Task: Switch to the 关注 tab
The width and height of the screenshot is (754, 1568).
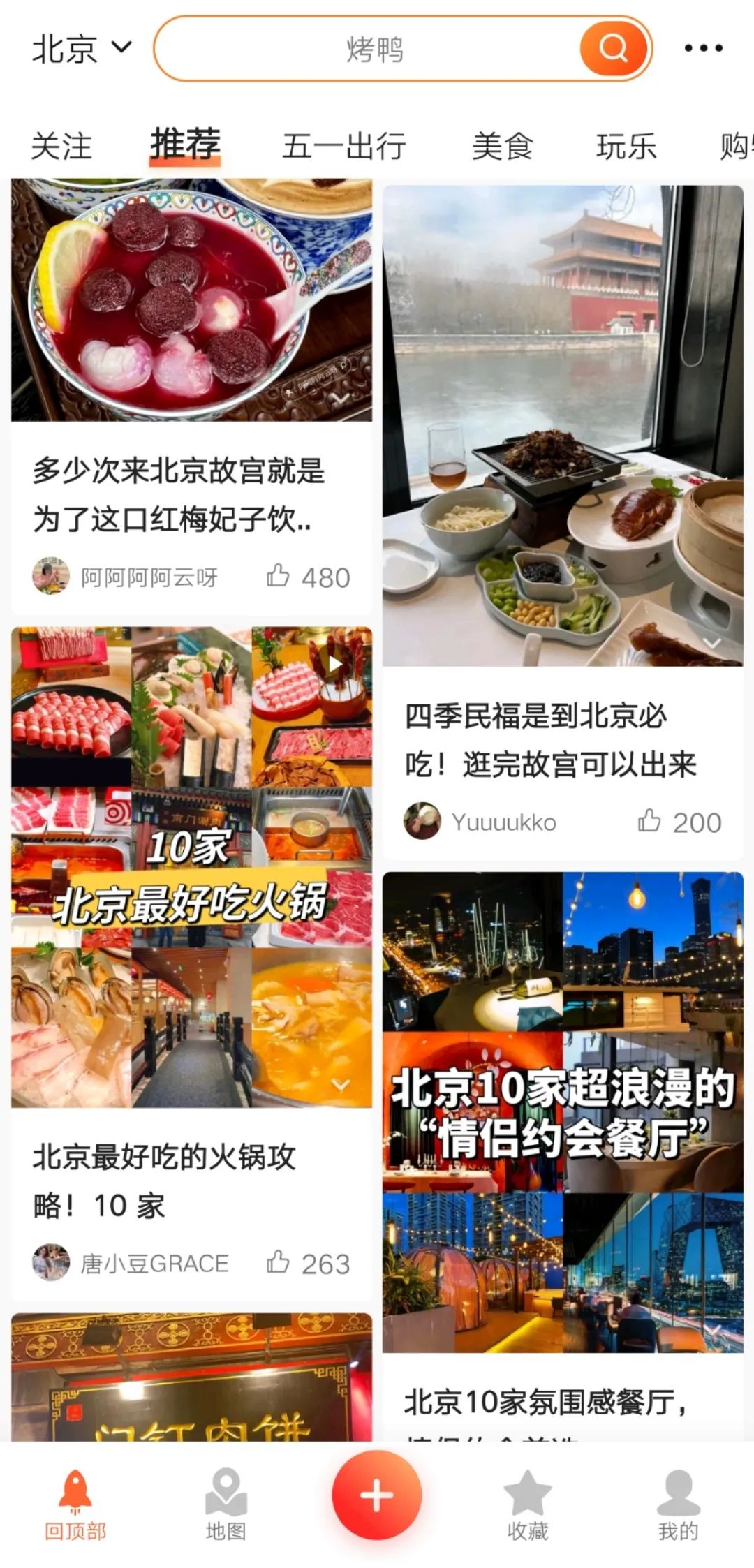Action: (61, 147)
